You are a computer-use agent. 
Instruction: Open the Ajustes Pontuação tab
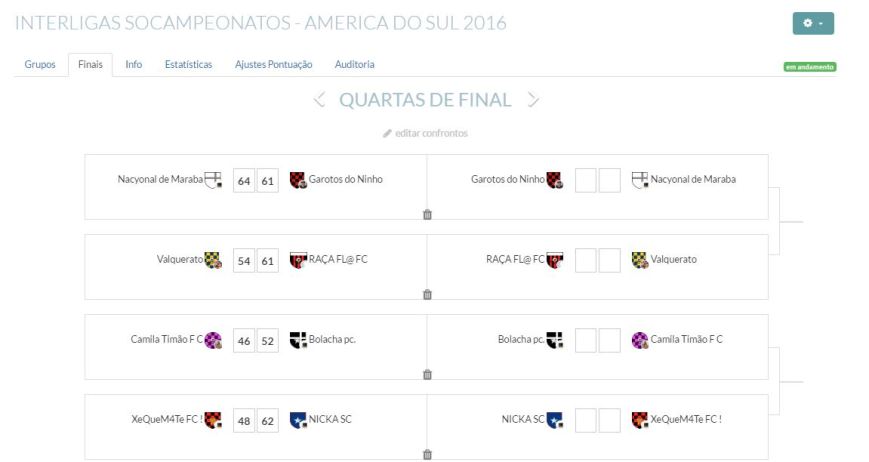273,64
